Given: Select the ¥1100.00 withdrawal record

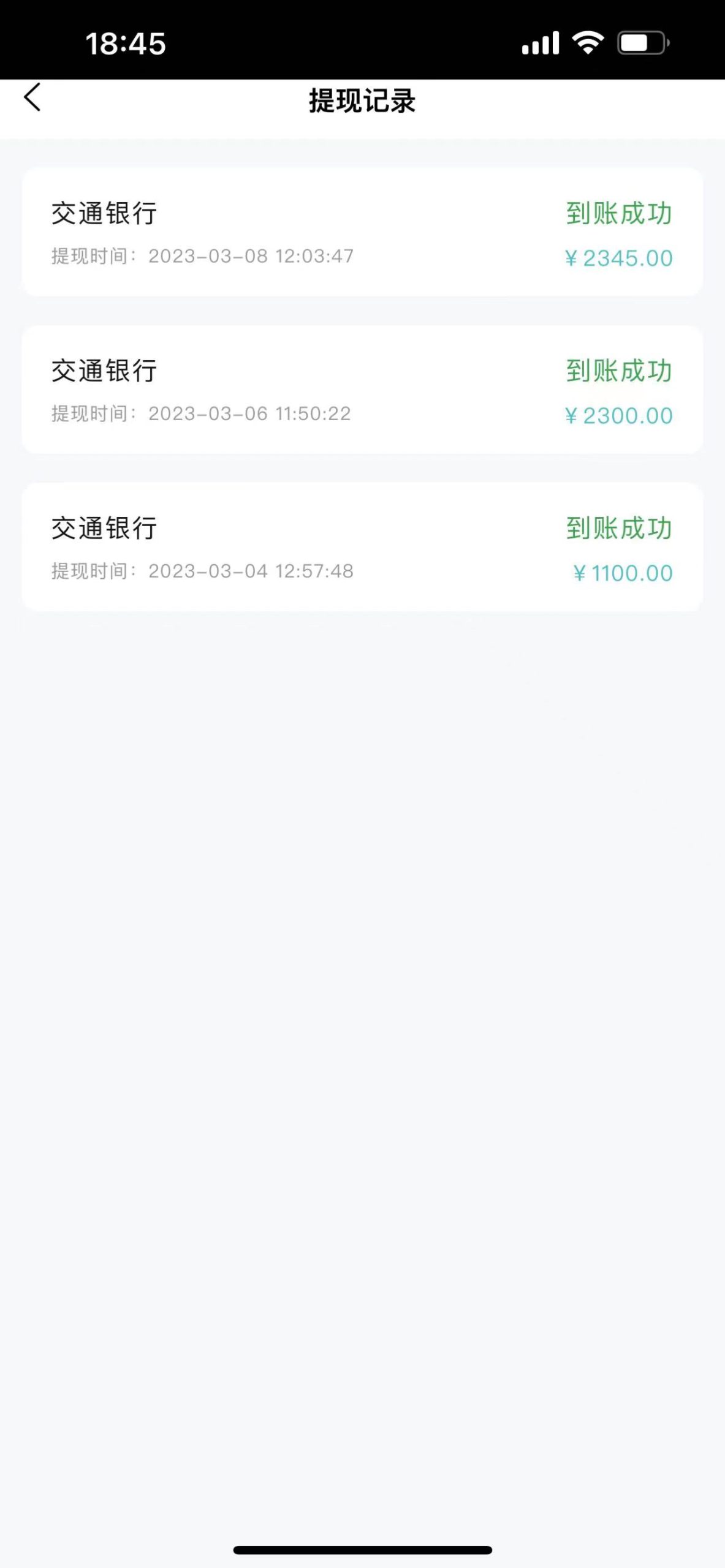Looking at the screenshot, I should (362, 548).
